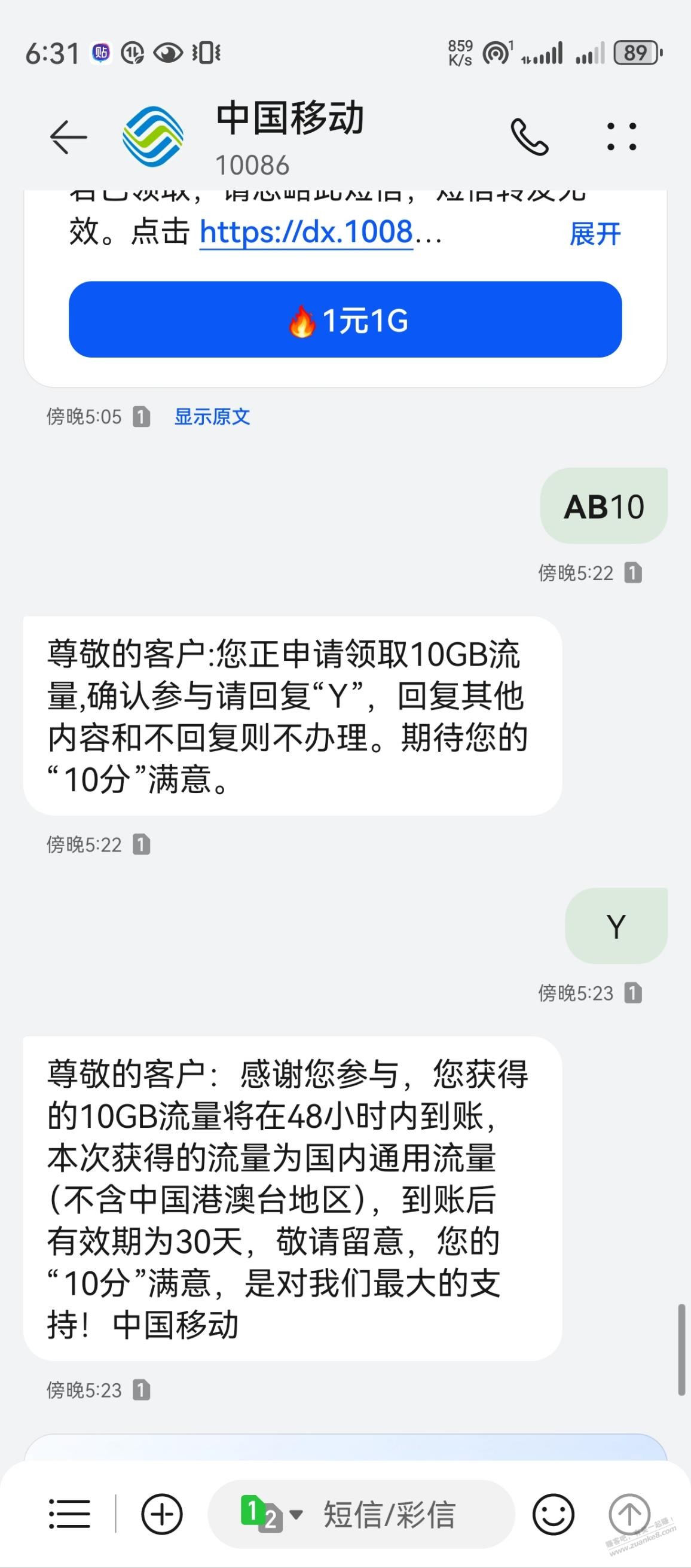Tap the 1元1G button

tap(345, 319)
